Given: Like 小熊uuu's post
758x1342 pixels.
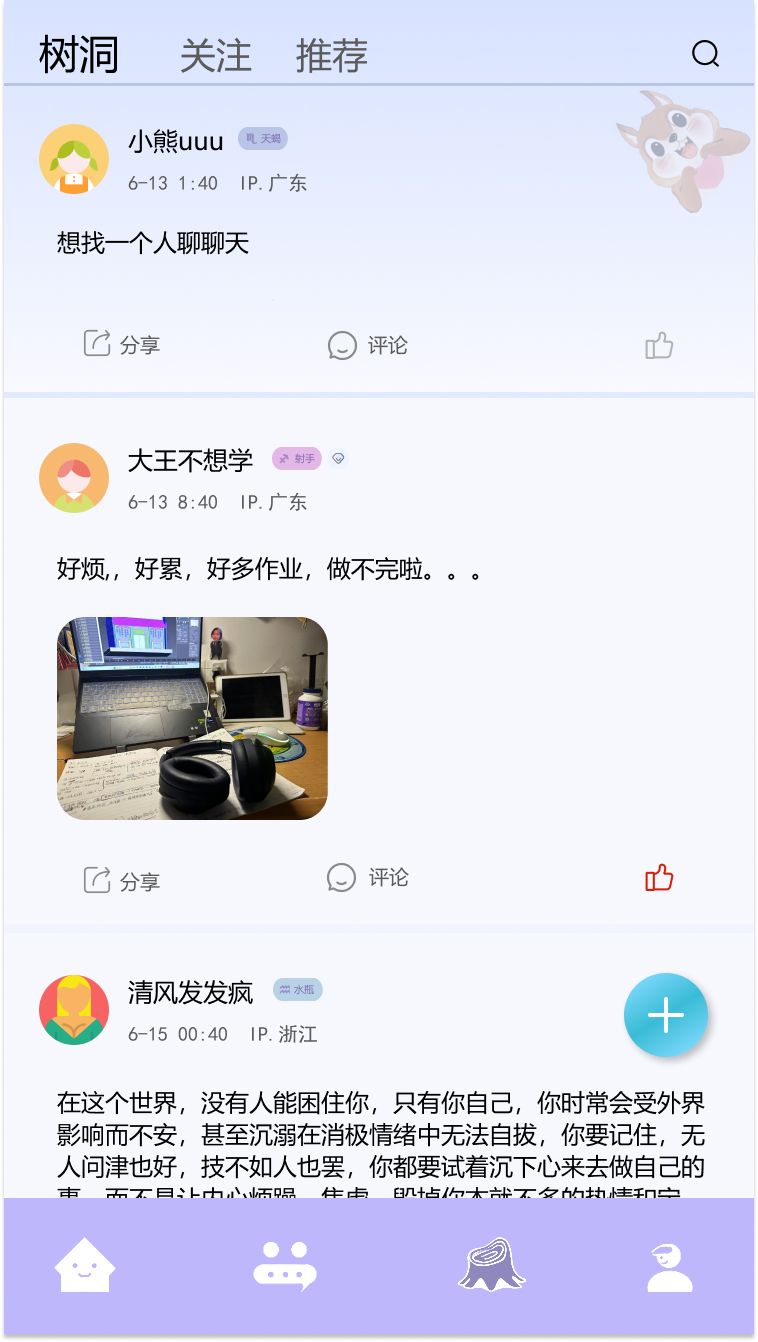Looking at the screenshot, I should (659, 346).
